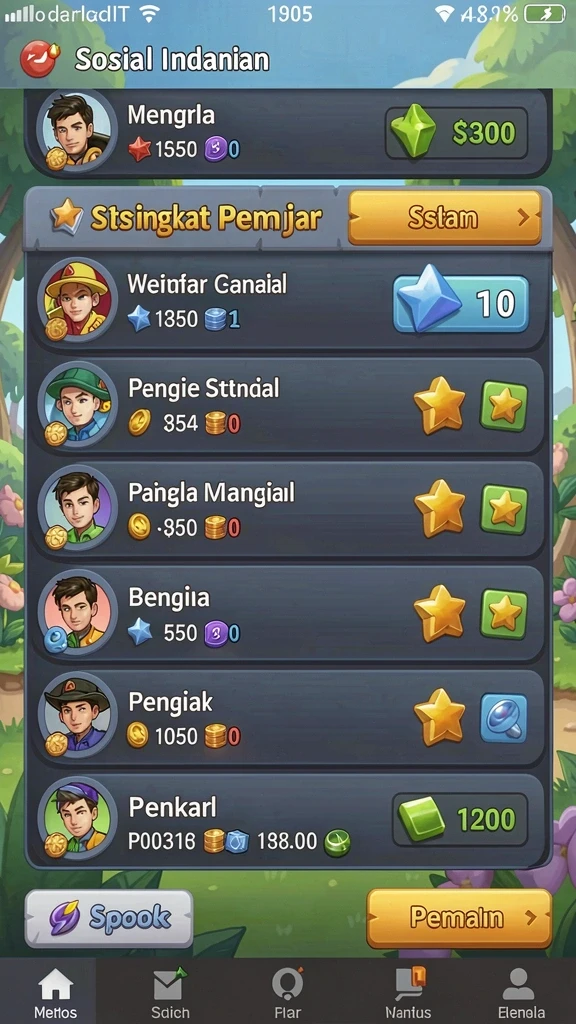Tap gold star on Pengiak's row
The width and height of the screenshot is (576, 1024).
click(x=440, y=717)
